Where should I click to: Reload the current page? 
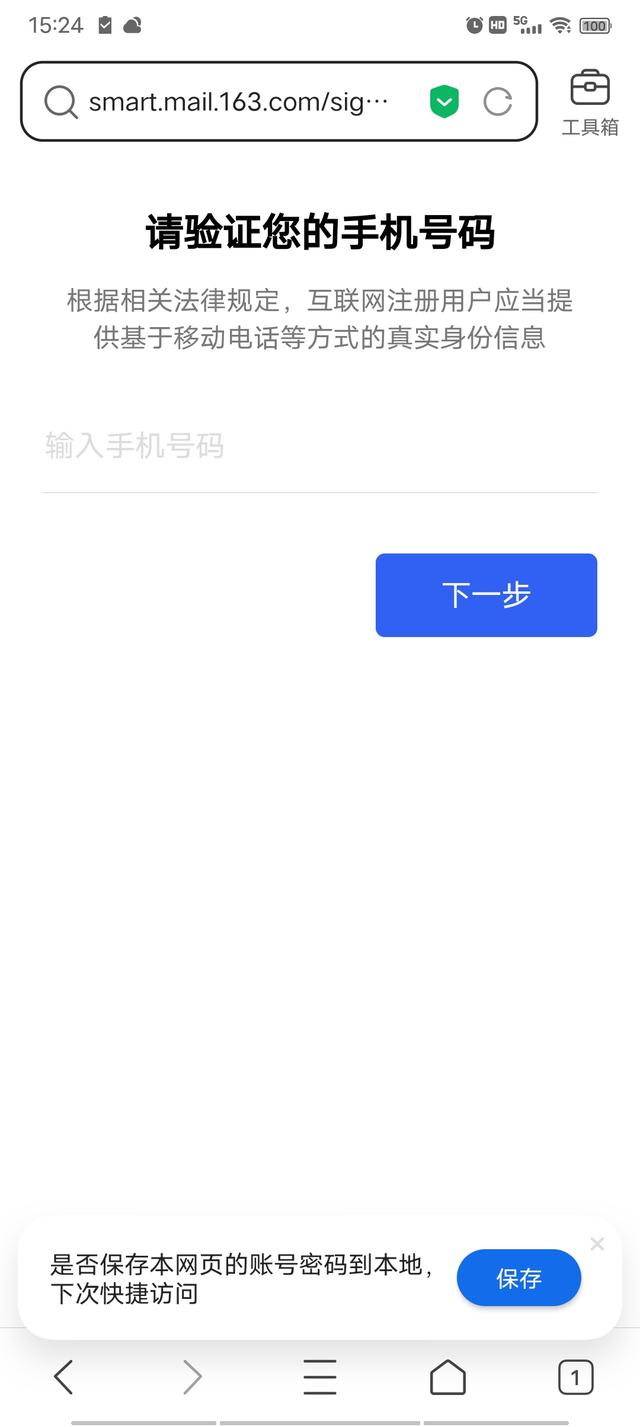click(x=497, y=102)
